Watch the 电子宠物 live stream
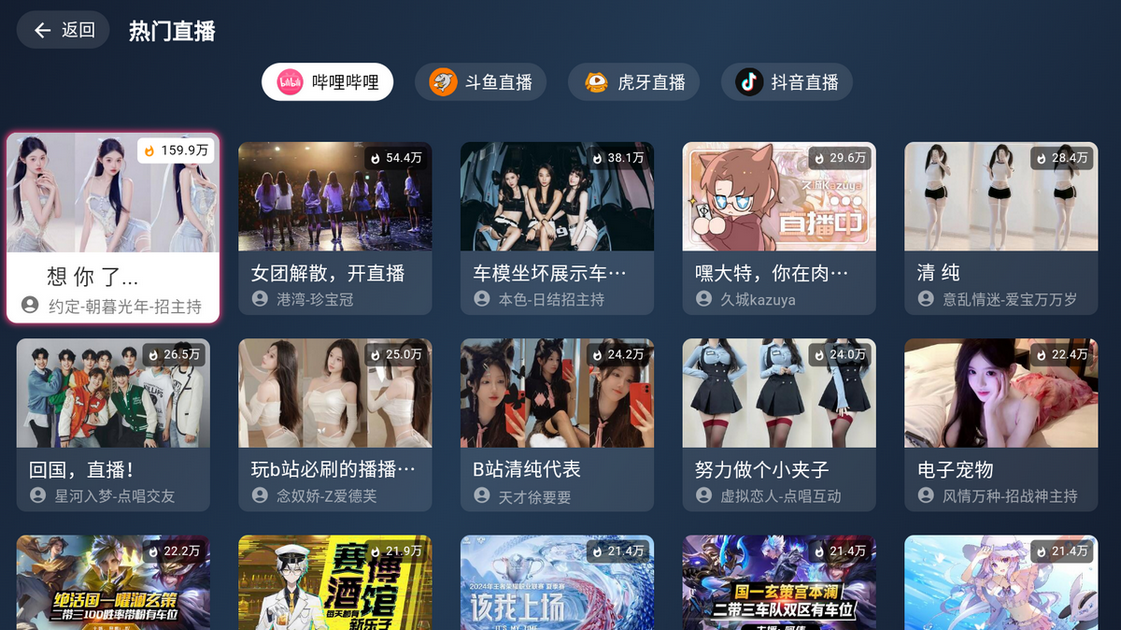This screenshot has width=1121, height=630. click(1001, 424)
